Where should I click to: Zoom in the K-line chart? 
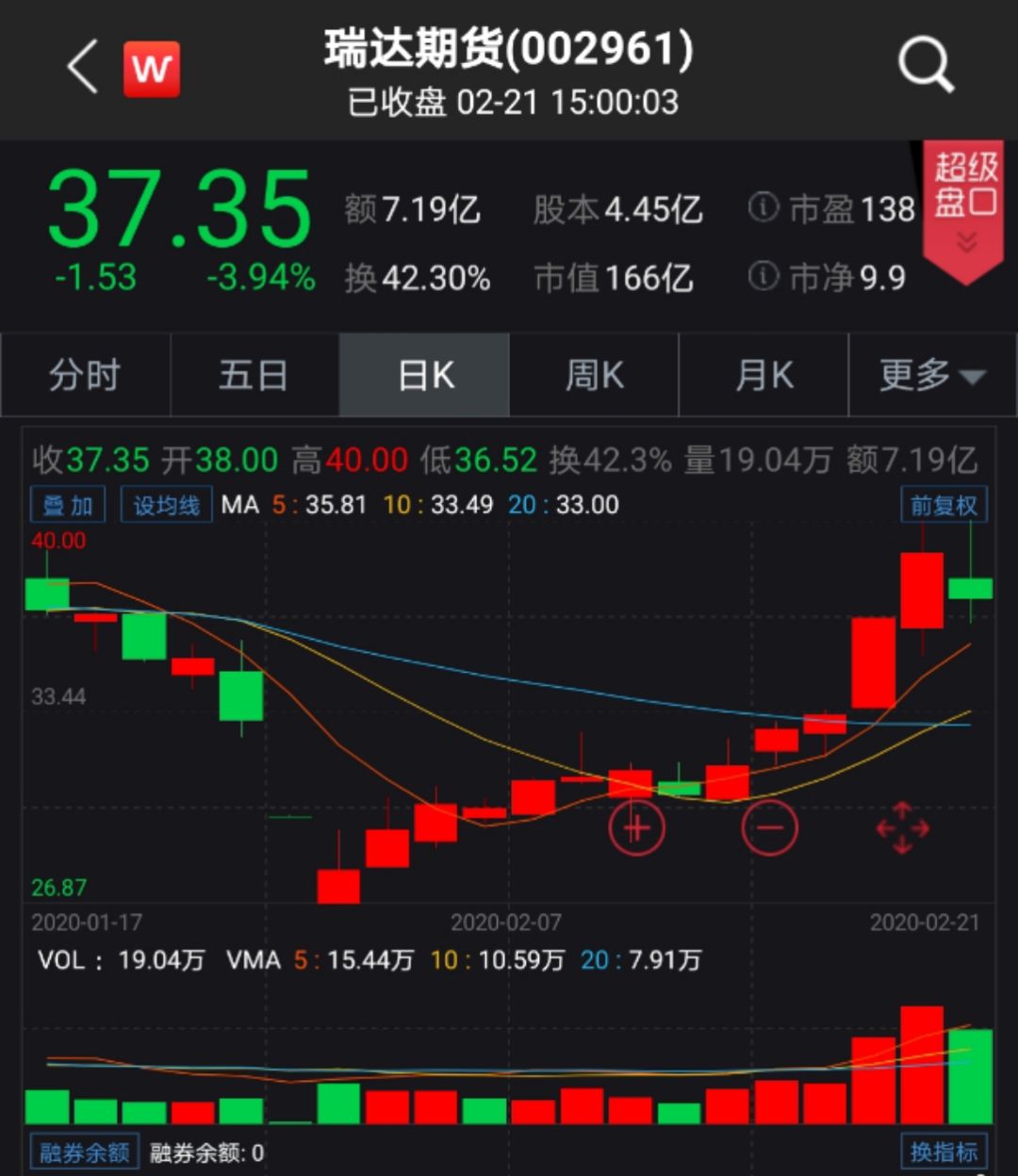pyautogui.click(x=637, y=828)
